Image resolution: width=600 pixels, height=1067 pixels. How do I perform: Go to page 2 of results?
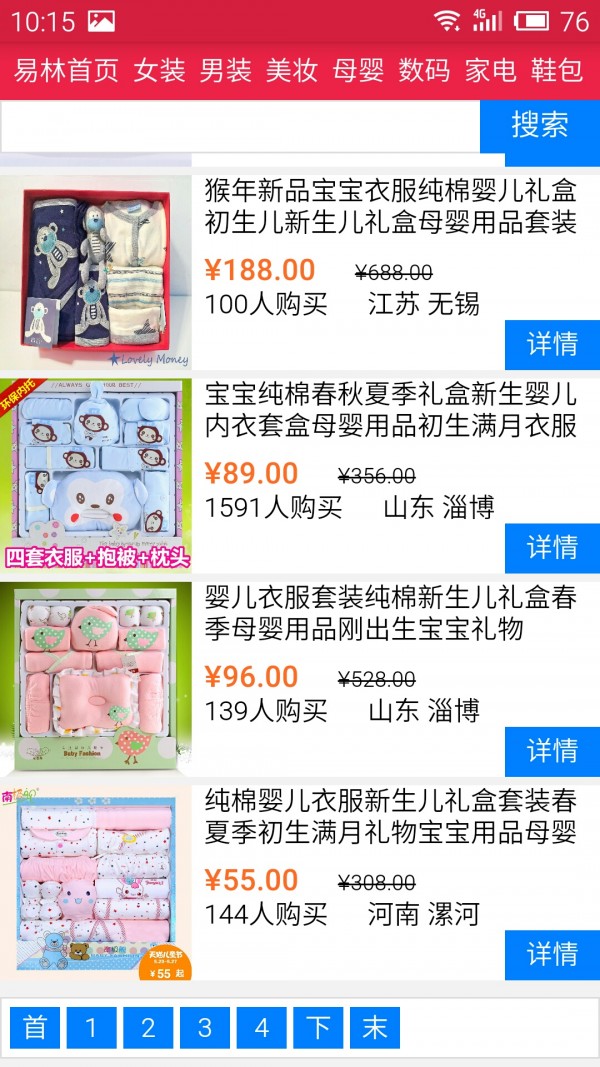148,1028
